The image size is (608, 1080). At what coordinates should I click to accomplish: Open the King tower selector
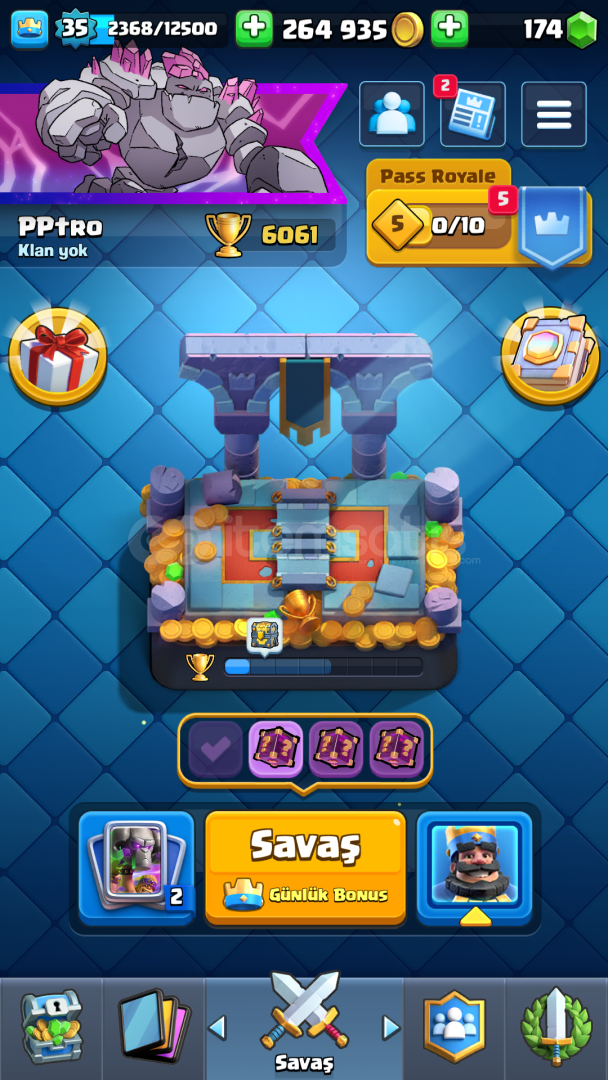coord(474,867)
